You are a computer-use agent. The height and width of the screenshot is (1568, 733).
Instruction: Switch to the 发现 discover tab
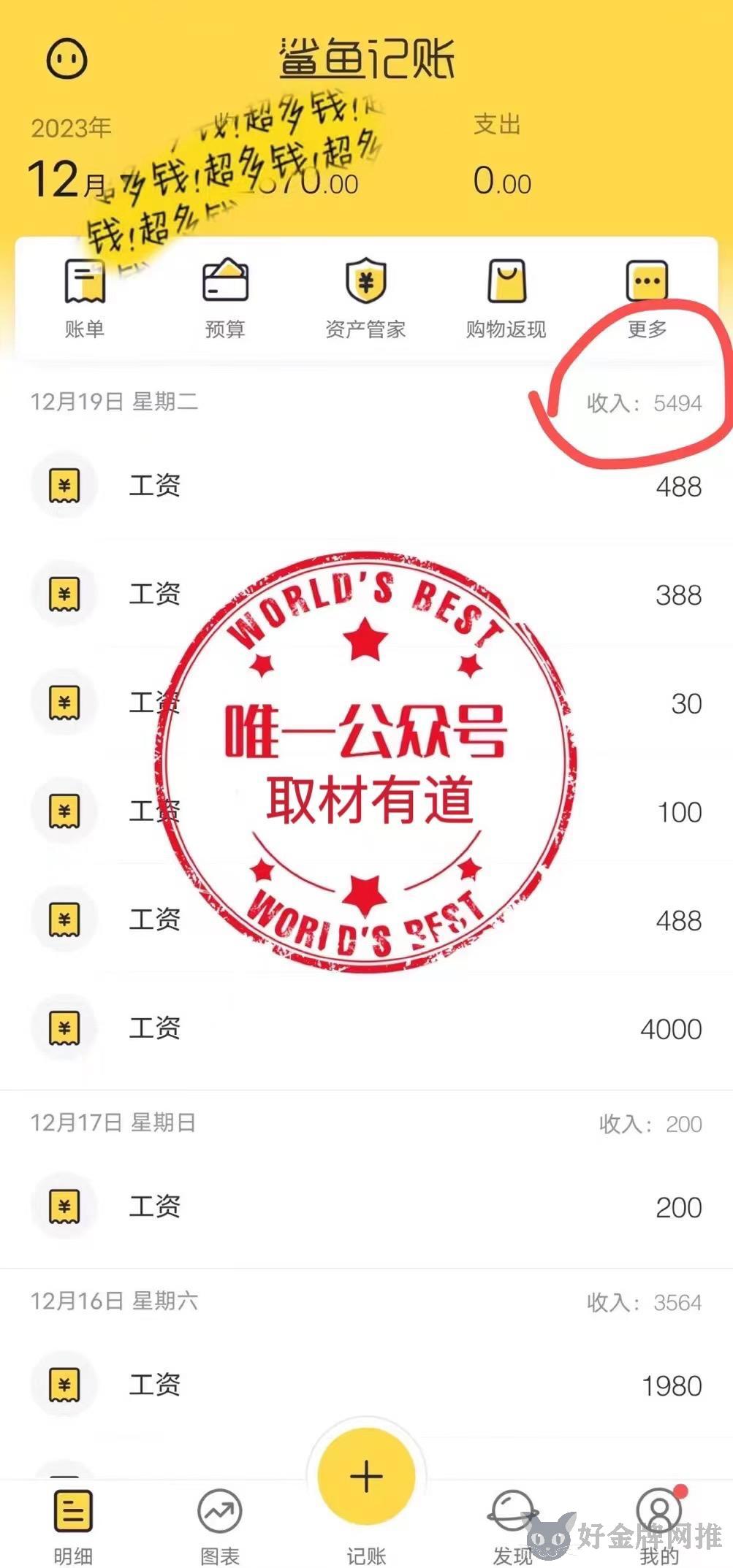[x=512, y=1523]
